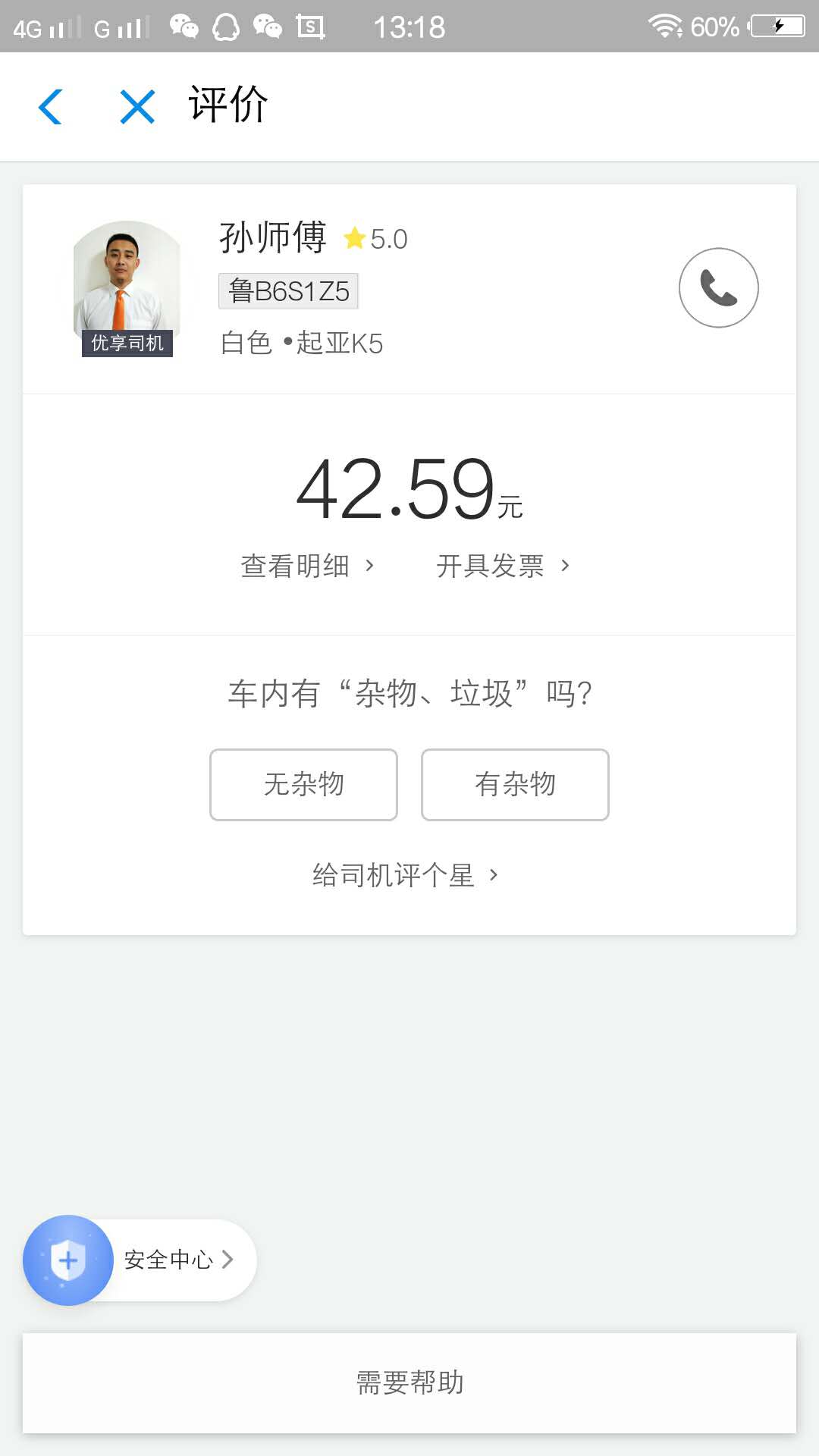This screenshot has height=1456, width=819.
Task: Open 查看明细 fare details
Action: 307,566
